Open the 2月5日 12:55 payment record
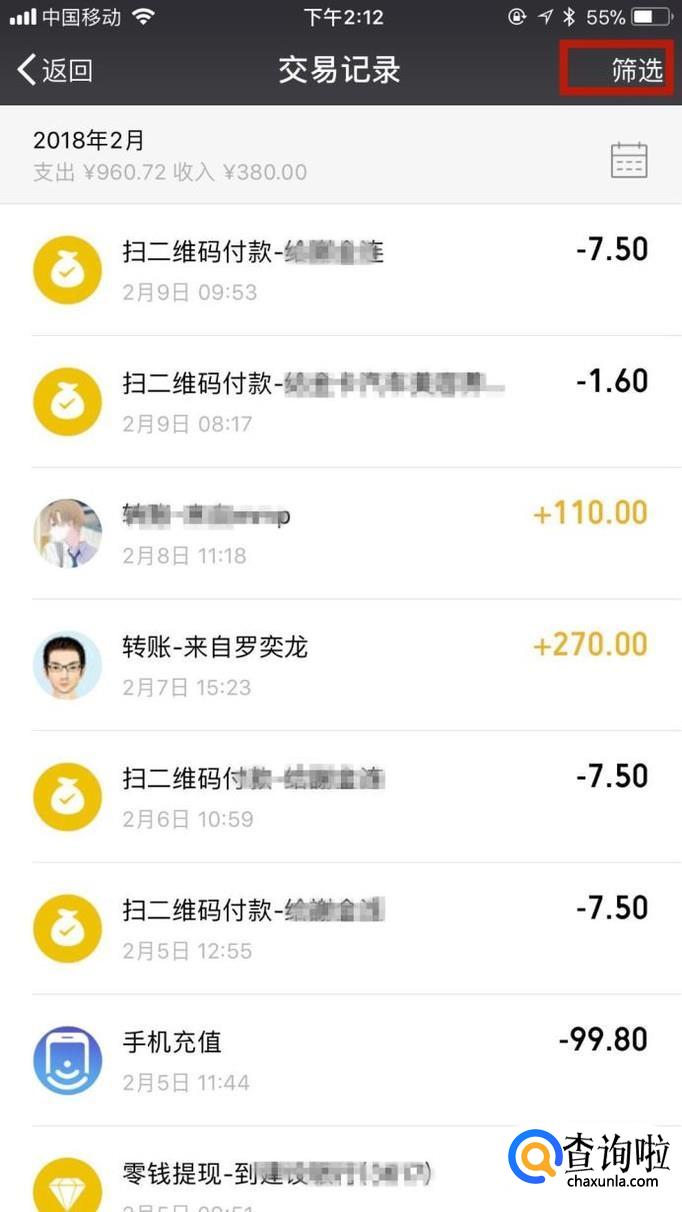Viewport: 682px width, 1212px height. pos(340,928)
